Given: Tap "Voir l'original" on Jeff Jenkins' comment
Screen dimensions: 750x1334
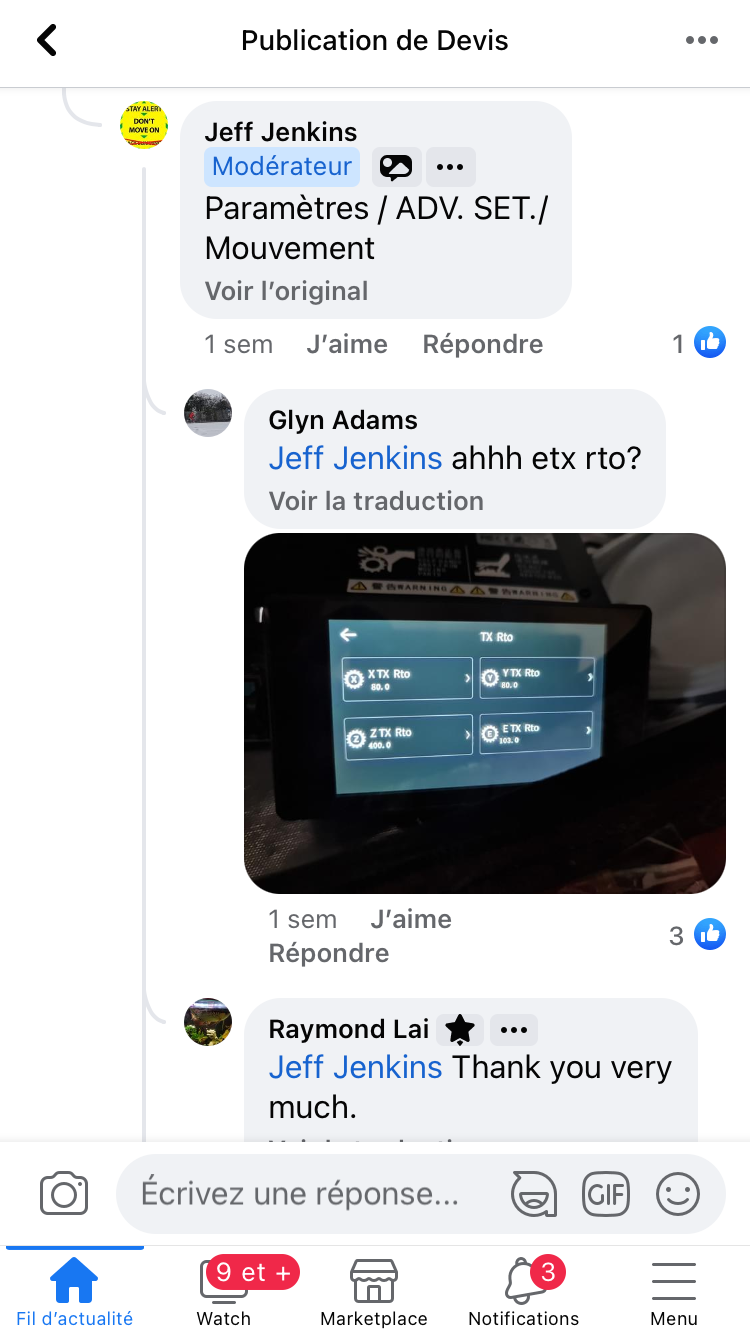Looking at the screenshot, I should click(x=286, y=291).
